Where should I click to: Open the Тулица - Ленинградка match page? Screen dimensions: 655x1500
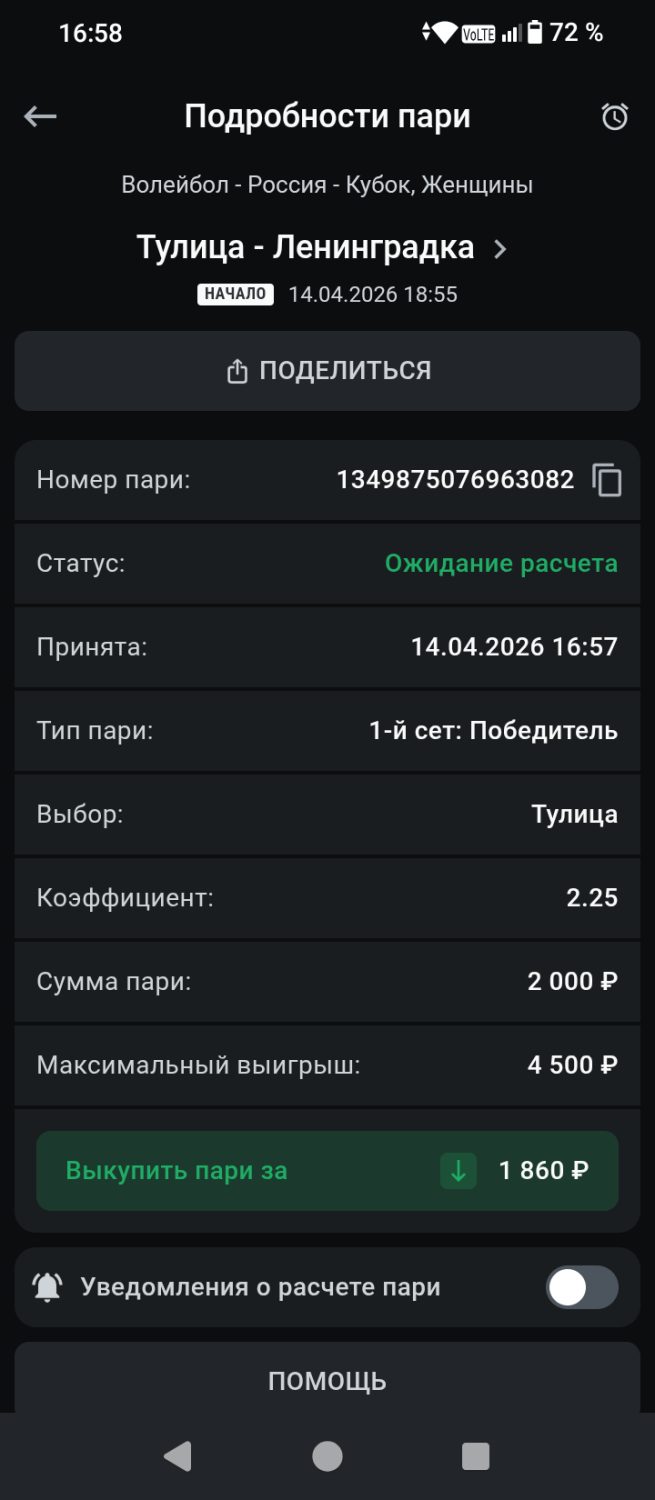[322, 248]
